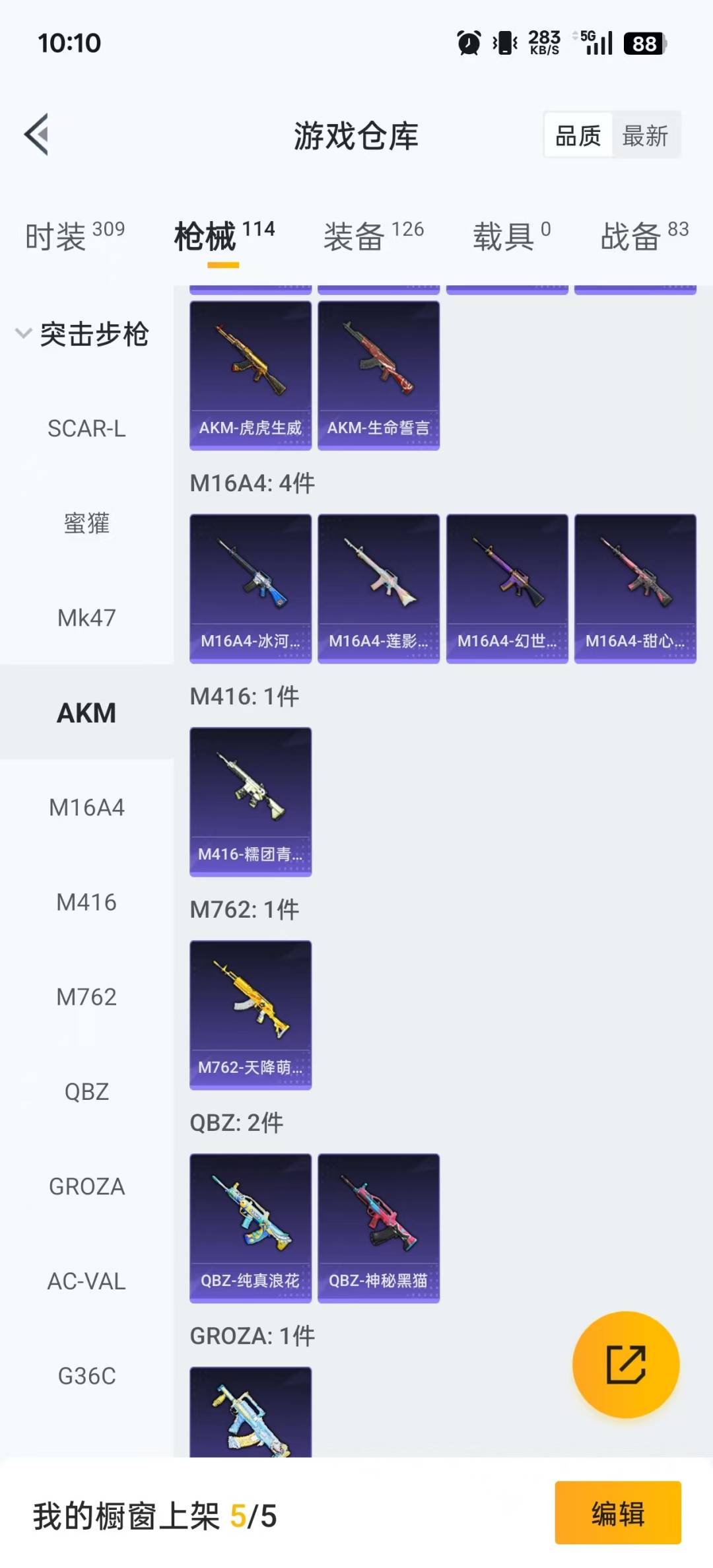Switch to the 装备 tab
This screenshot has width=713, height=1568.
373,236
